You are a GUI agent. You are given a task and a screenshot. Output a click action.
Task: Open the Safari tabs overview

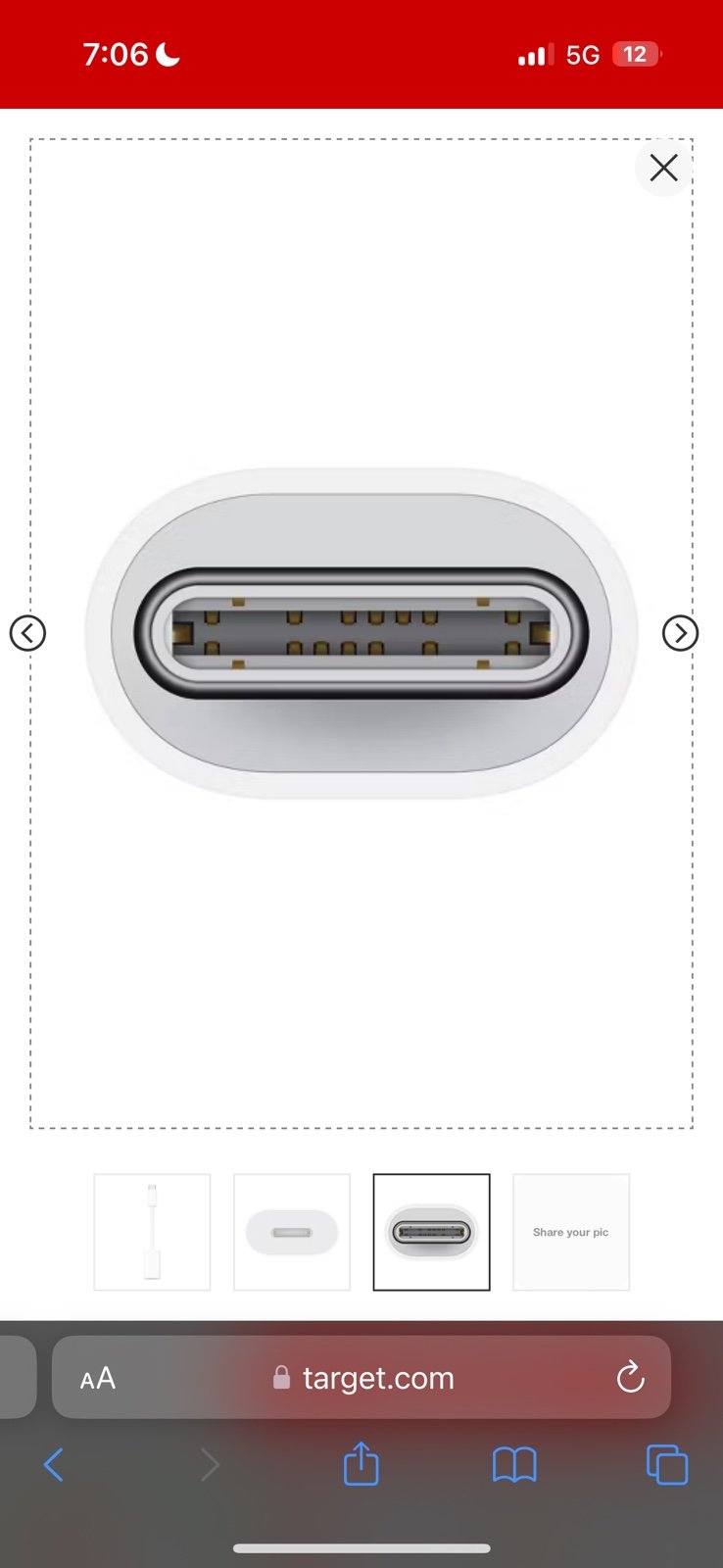[667, 1465]
